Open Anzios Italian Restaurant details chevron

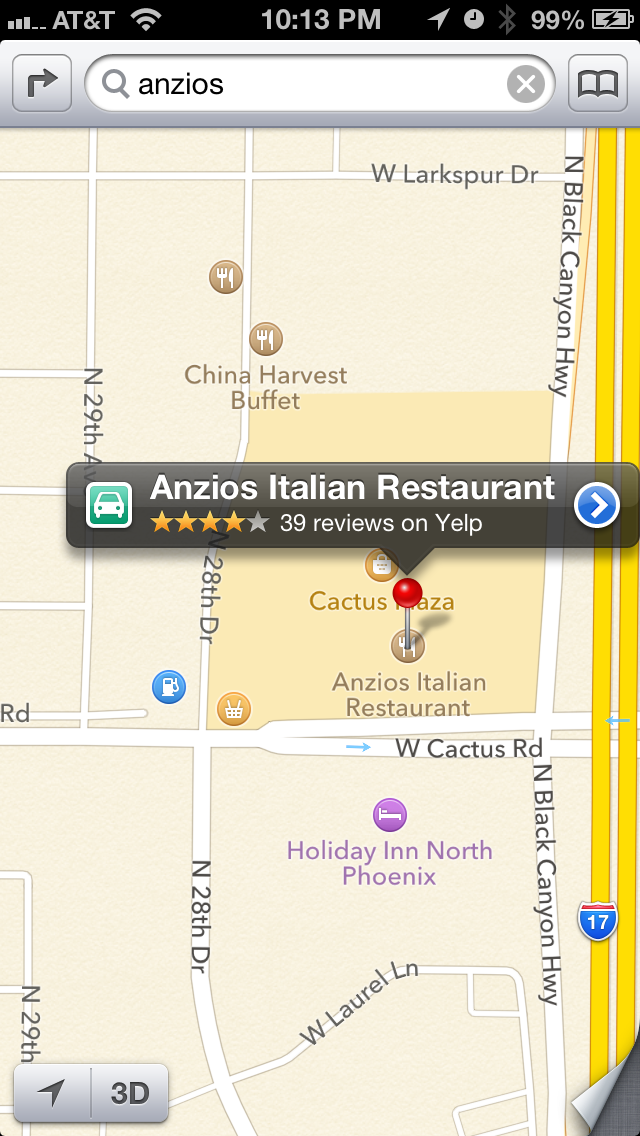pos(596,507)
